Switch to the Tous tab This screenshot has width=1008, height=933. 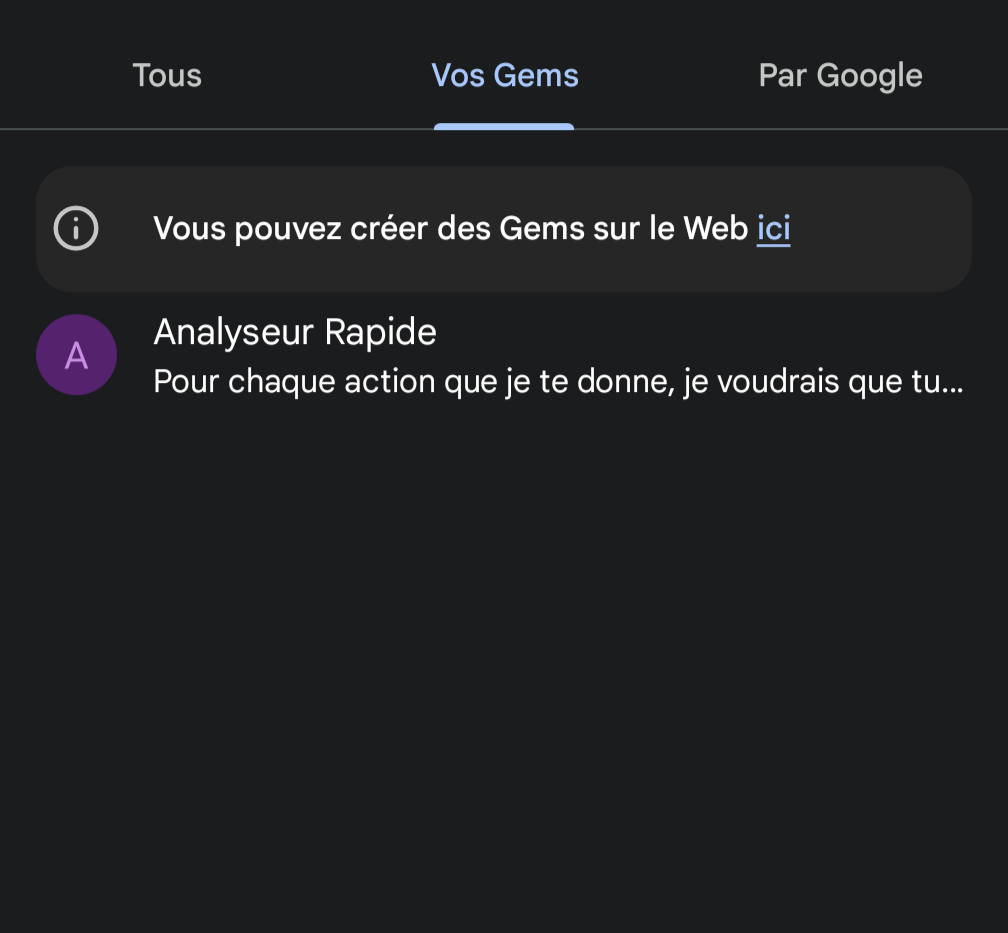click(167, 76)
